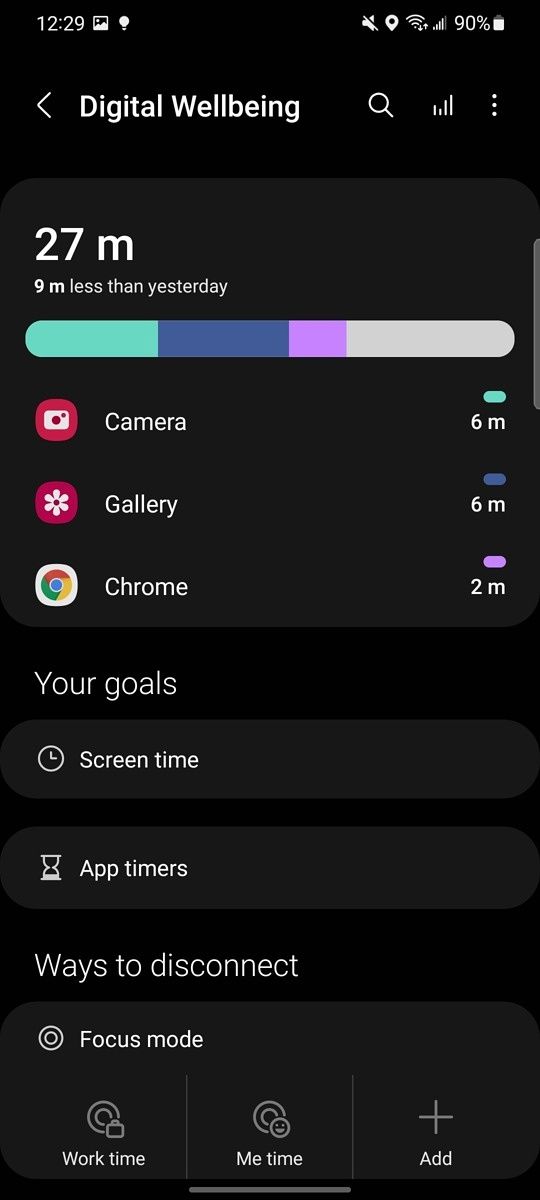
Task: Open App timers
Action: (x=270, y=868)
